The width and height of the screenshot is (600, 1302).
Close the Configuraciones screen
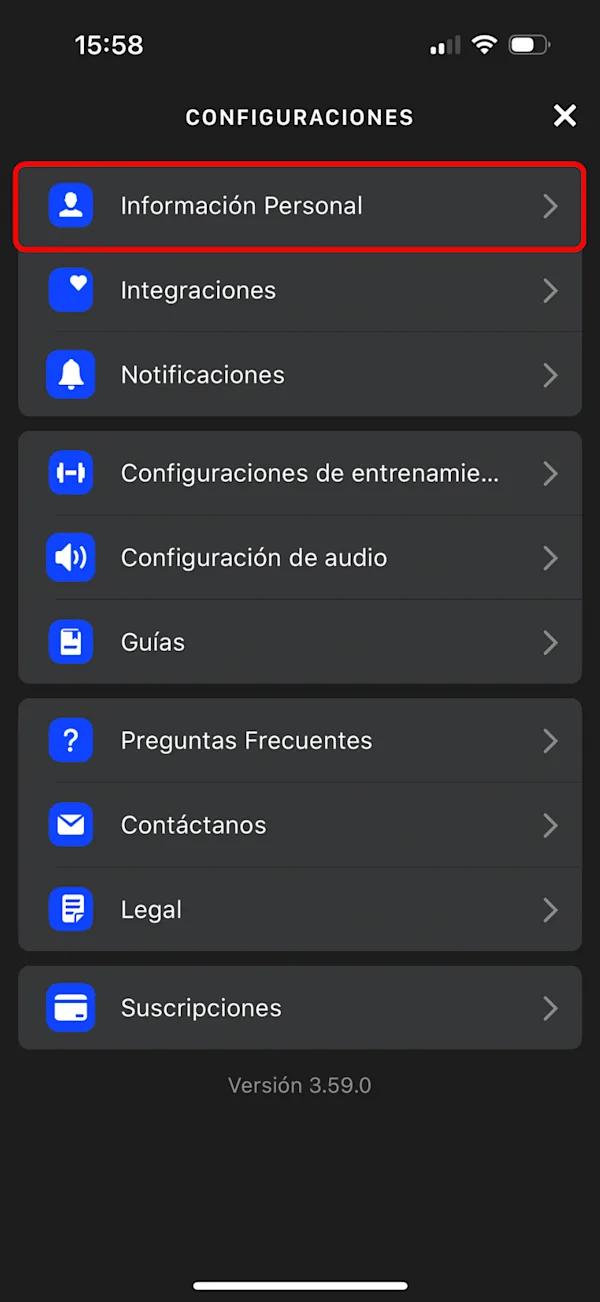[565, 116]
